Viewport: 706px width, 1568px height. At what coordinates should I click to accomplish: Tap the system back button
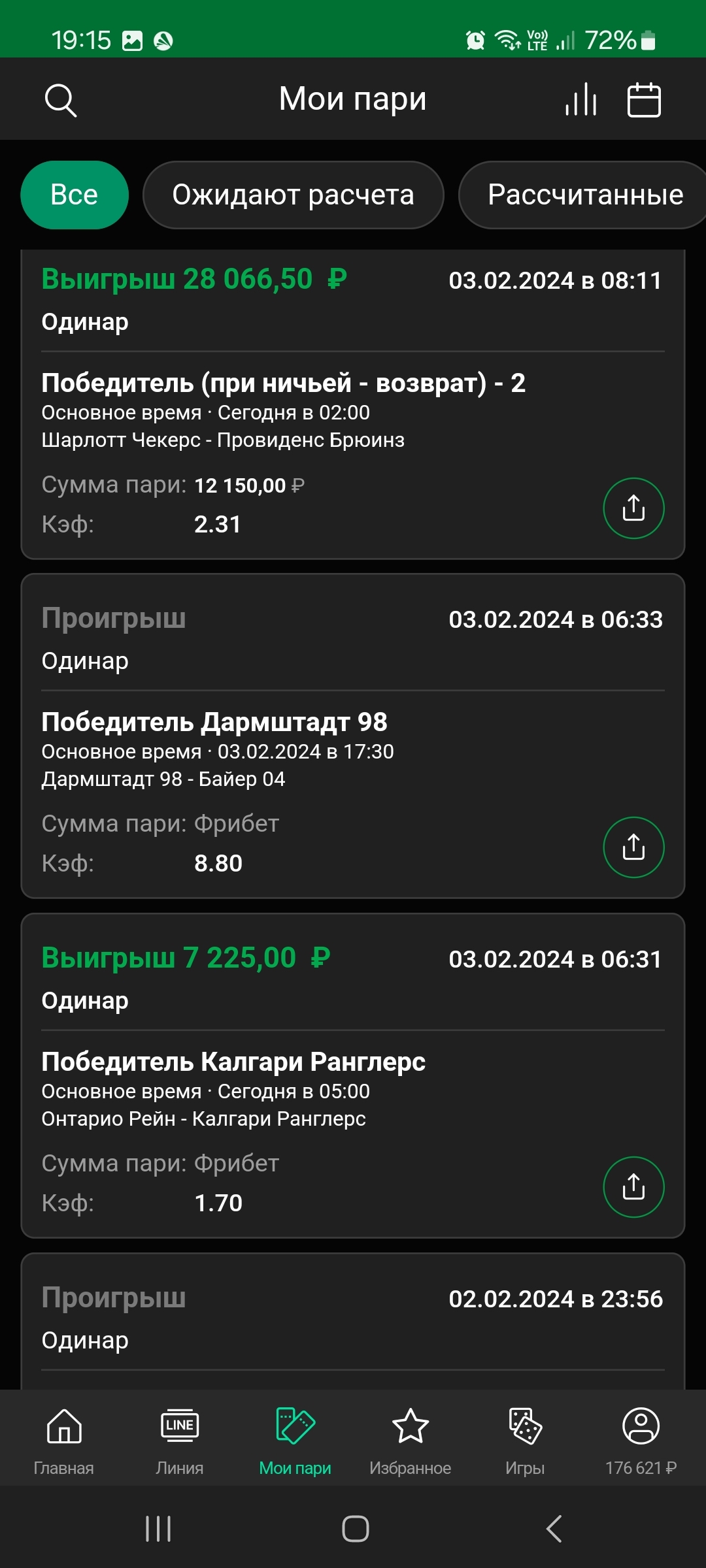coord(554,1529)
